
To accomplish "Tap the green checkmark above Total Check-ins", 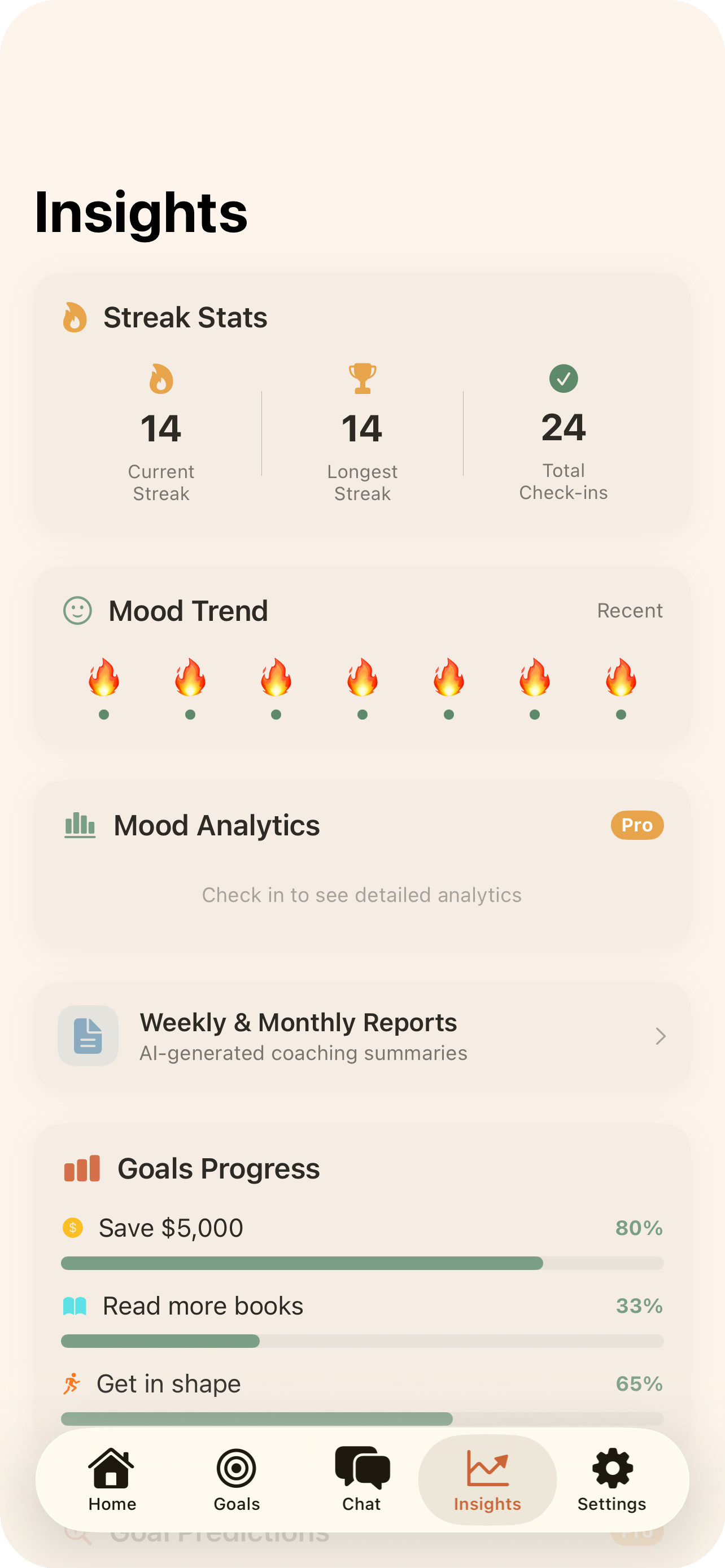I will pyautogui.click(x=564, y=378).
